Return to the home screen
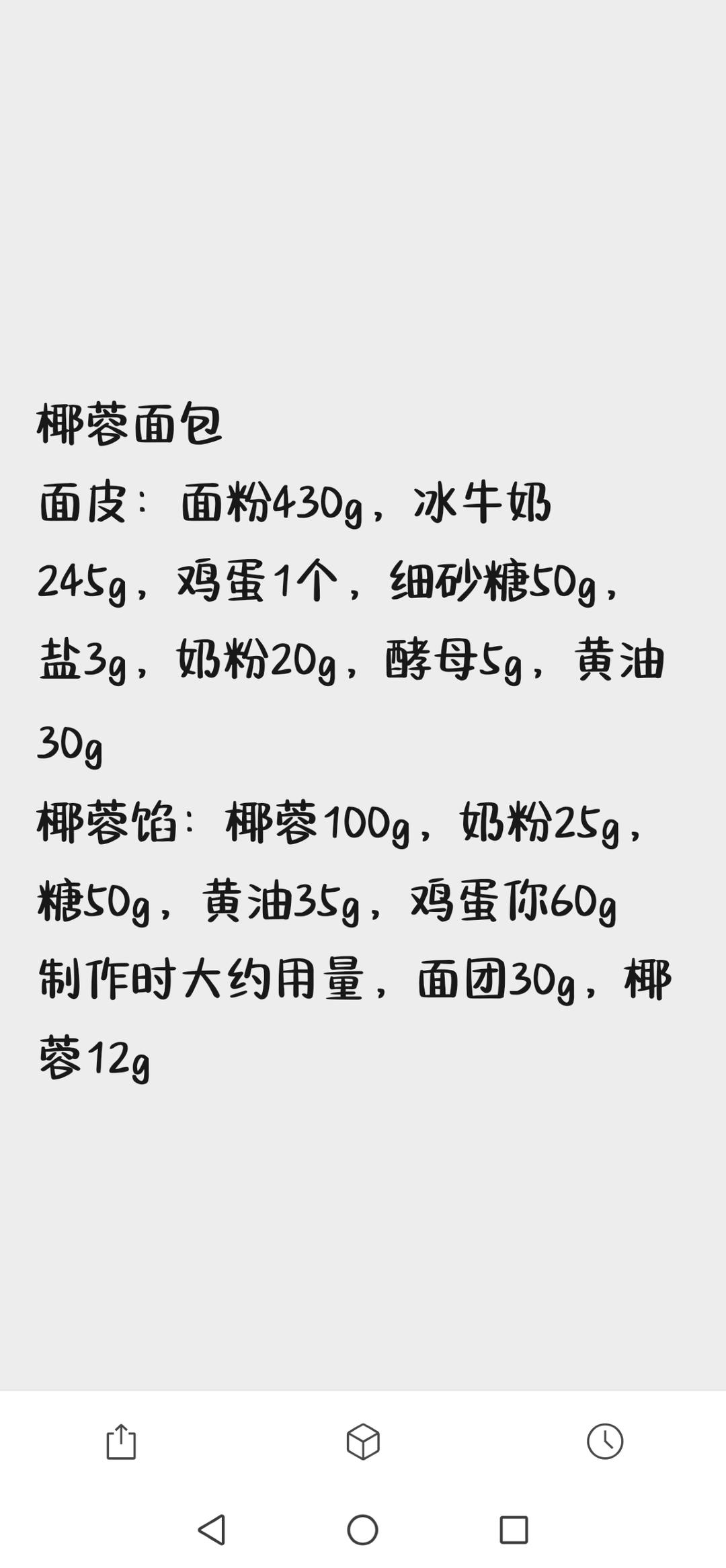Image resolution: width=726 pixels, height=1568 pixels. coord(363,1530)
